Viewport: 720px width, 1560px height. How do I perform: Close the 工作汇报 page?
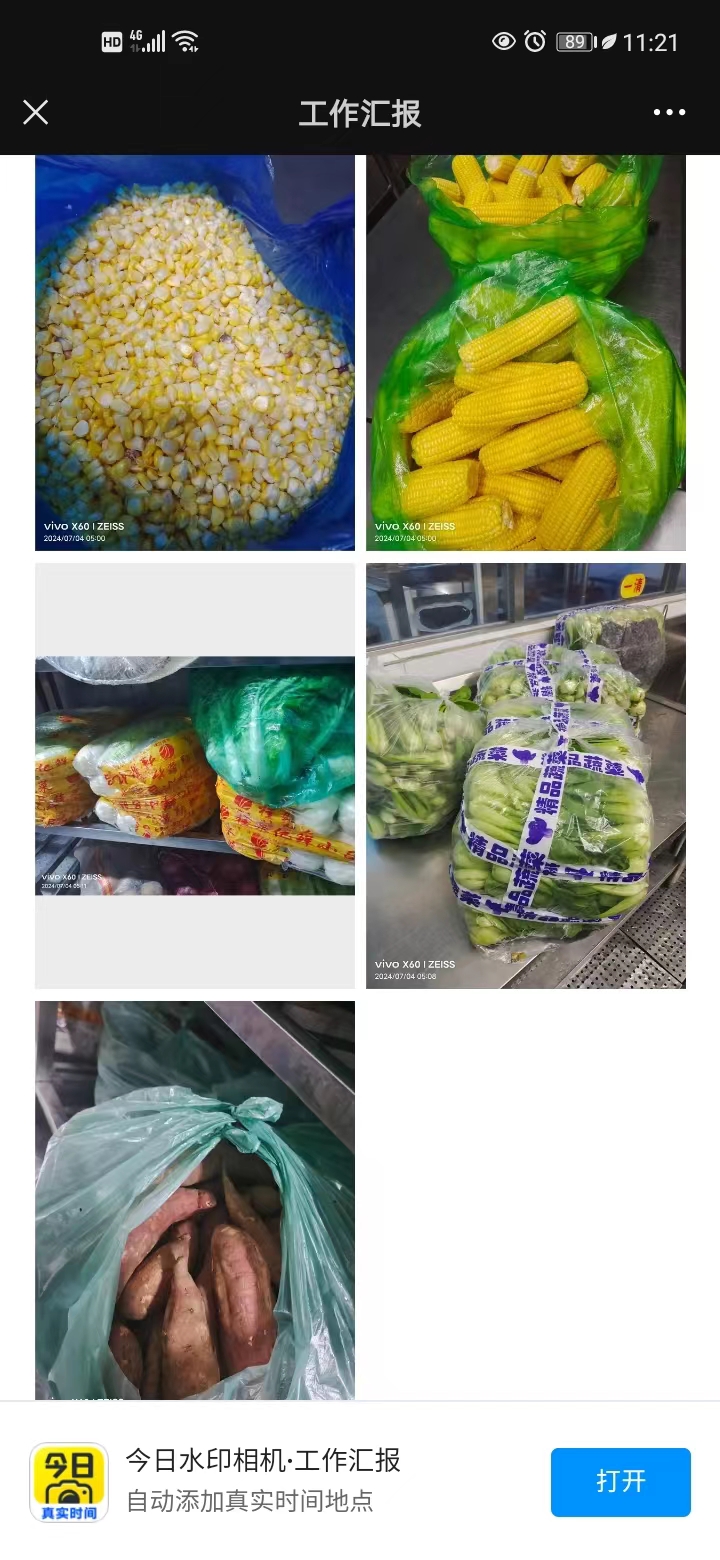(x=36, y=112)
